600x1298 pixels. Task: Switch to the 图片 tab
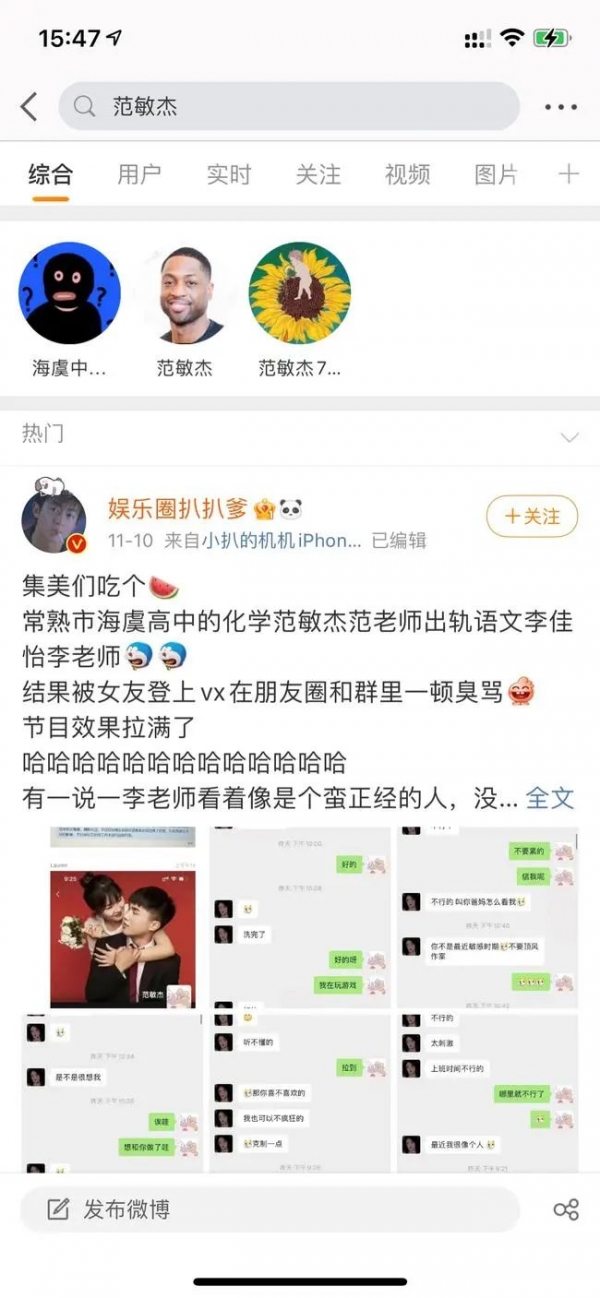pyautogui.click(x=496, y=175)
